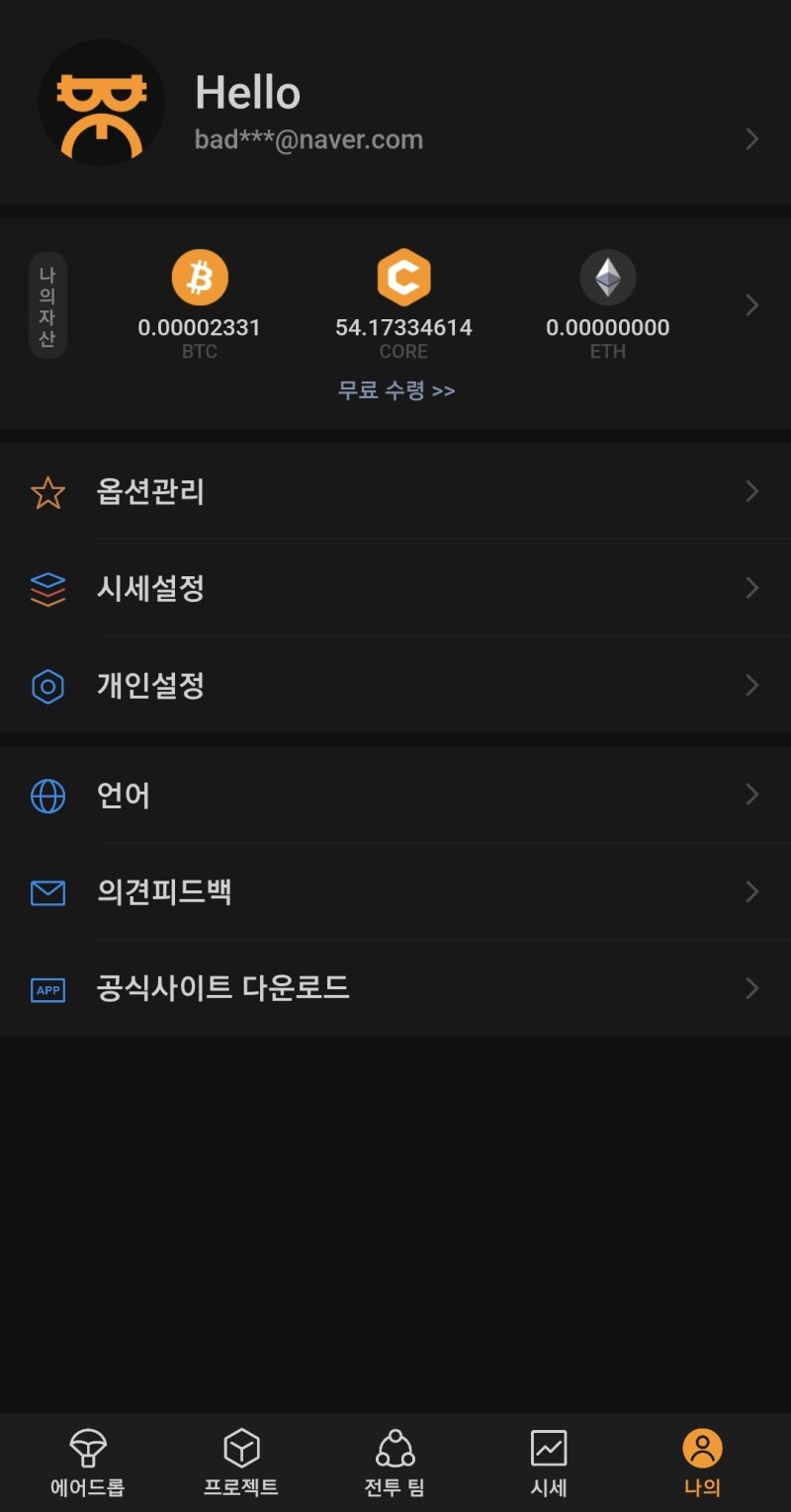Open the 옵션관리 star icon
Viewport: 791px width, 1512px height.
coord(47,491)
